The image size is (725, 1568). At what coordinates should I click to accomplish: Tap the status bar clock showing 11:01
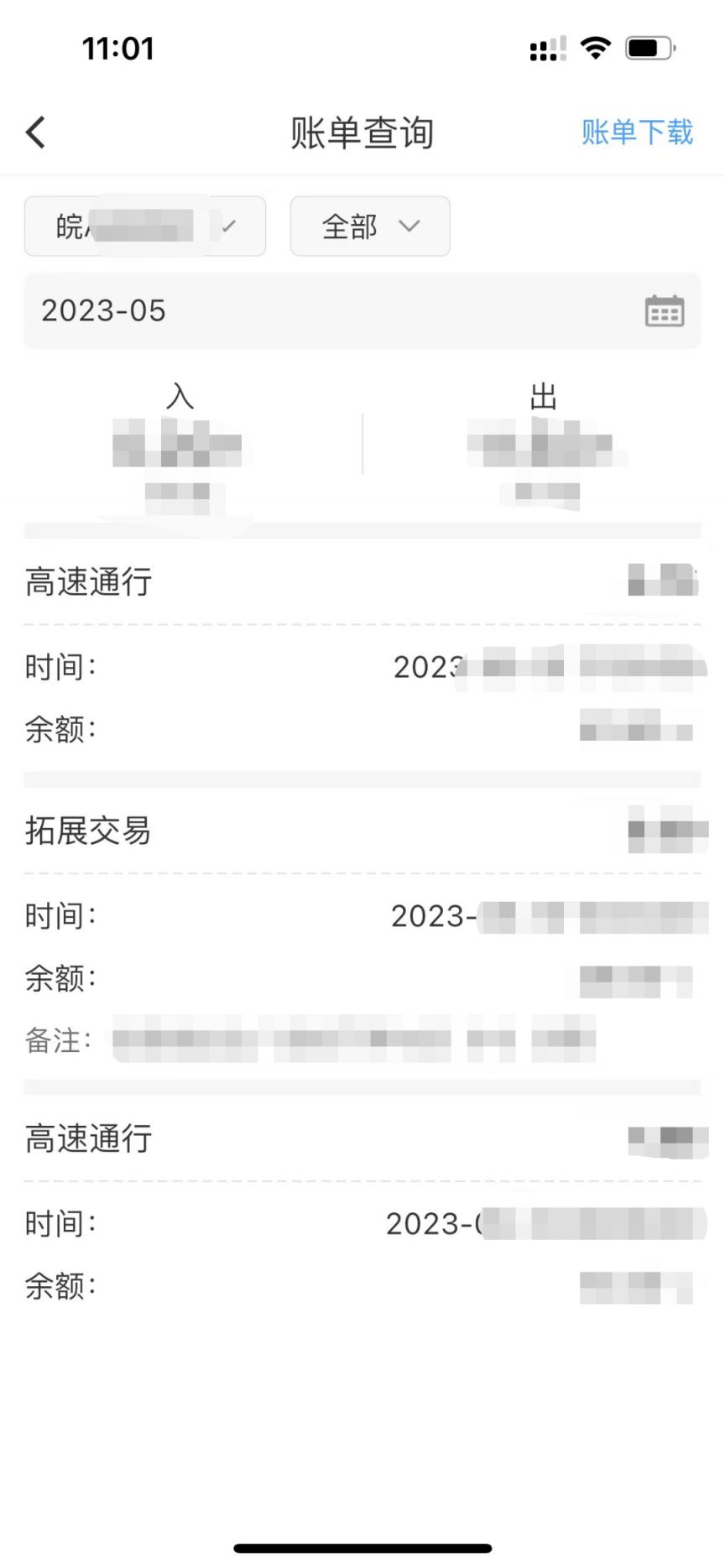[x=118, y=48]
